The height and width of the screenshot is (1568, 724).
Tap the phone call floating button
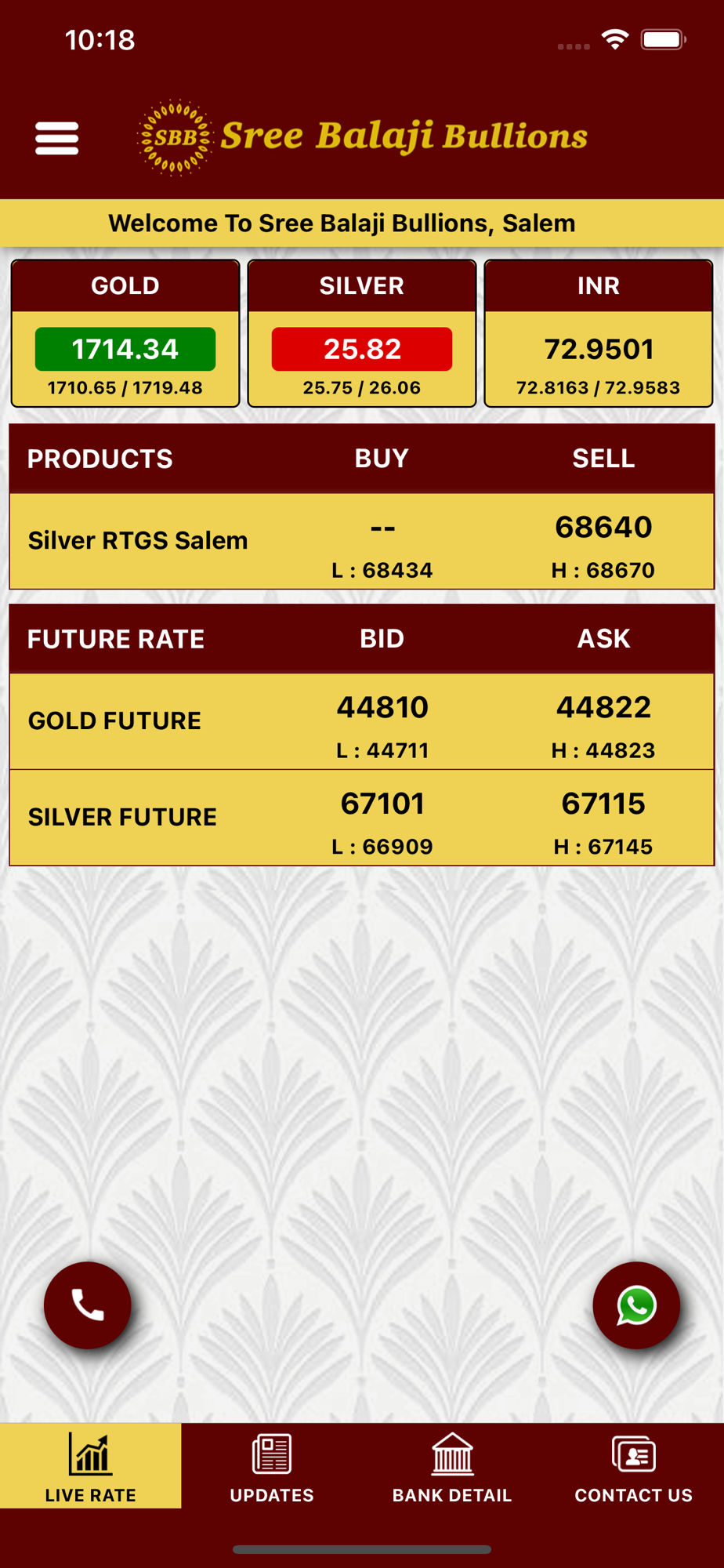pos(88,1305)
